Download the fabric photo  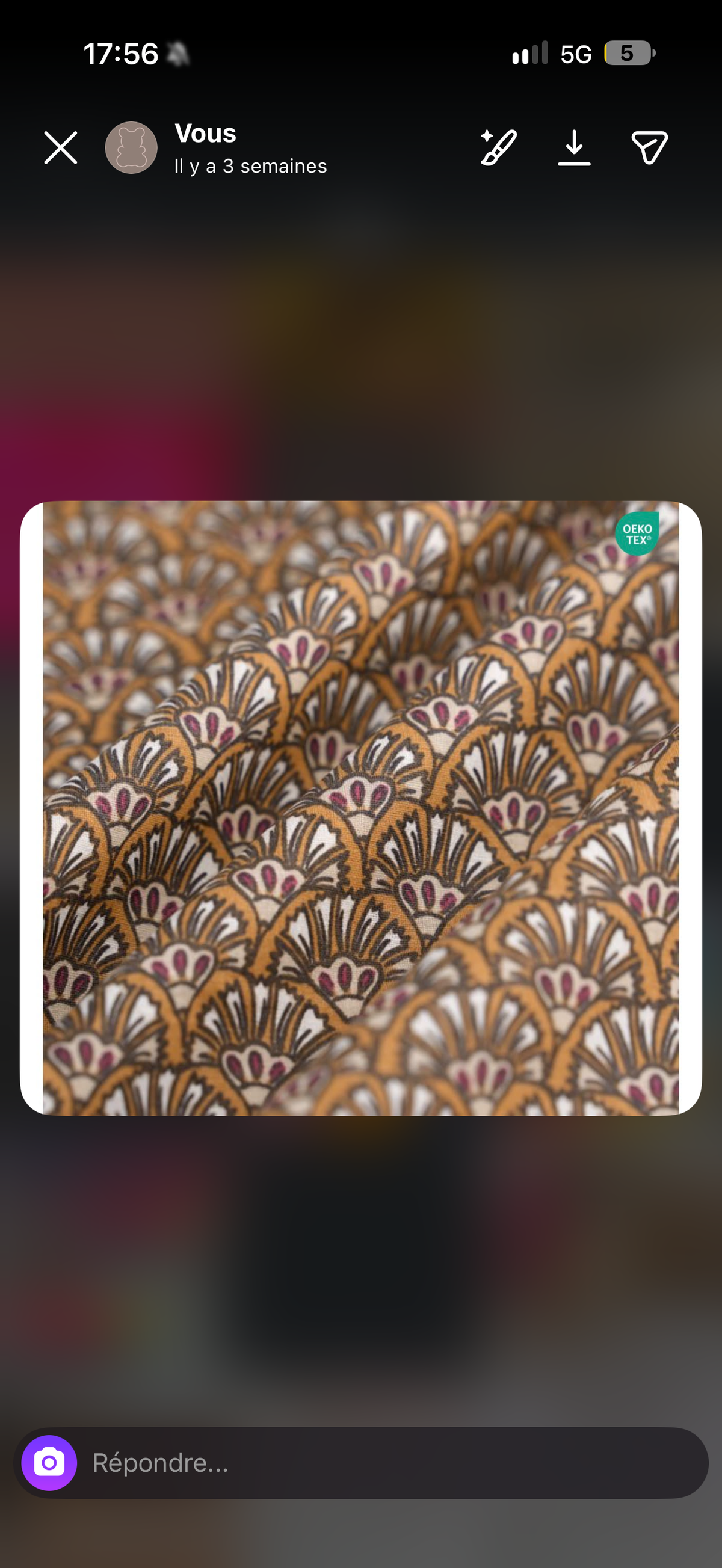pos(574,148)
